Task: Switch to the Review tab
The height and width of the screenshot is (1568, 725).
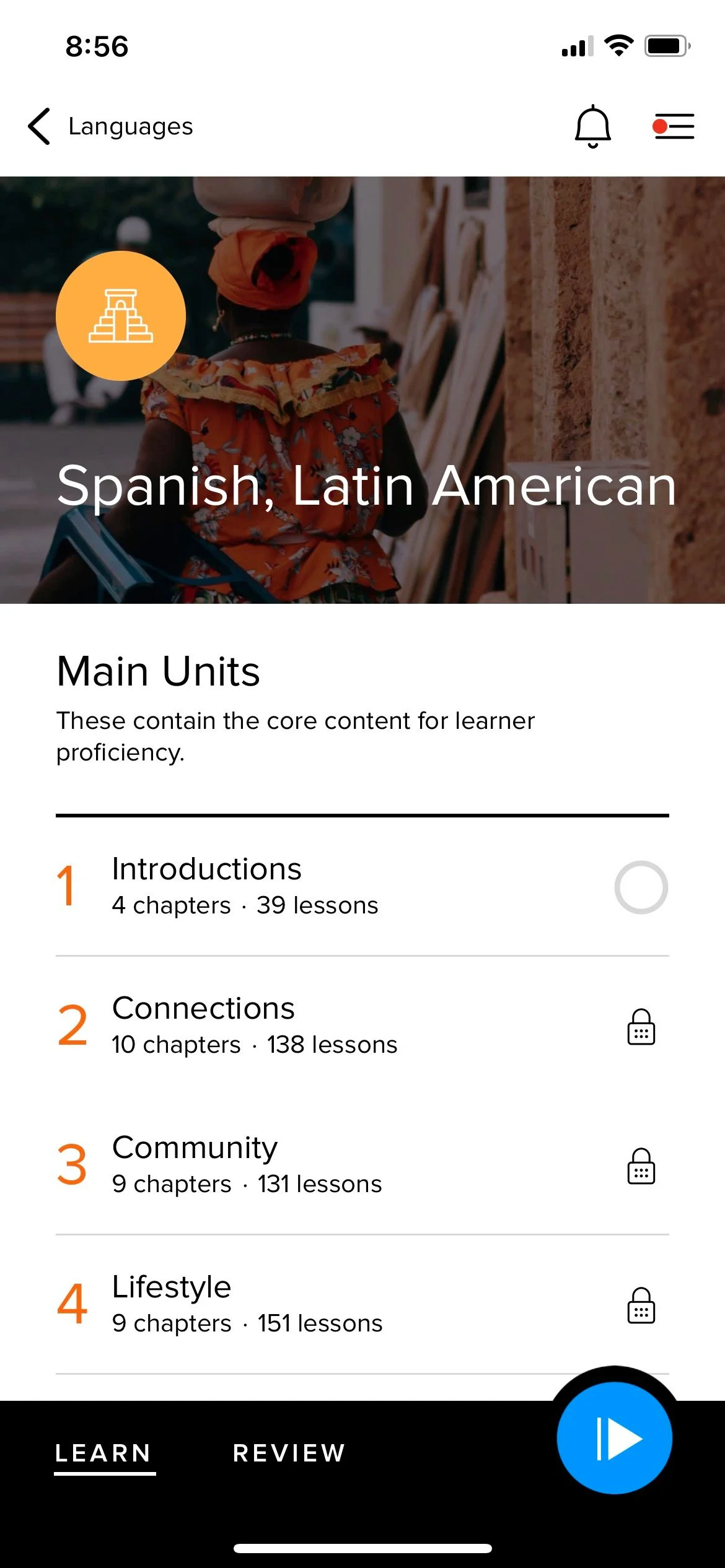Action: tap(289, 1453)
